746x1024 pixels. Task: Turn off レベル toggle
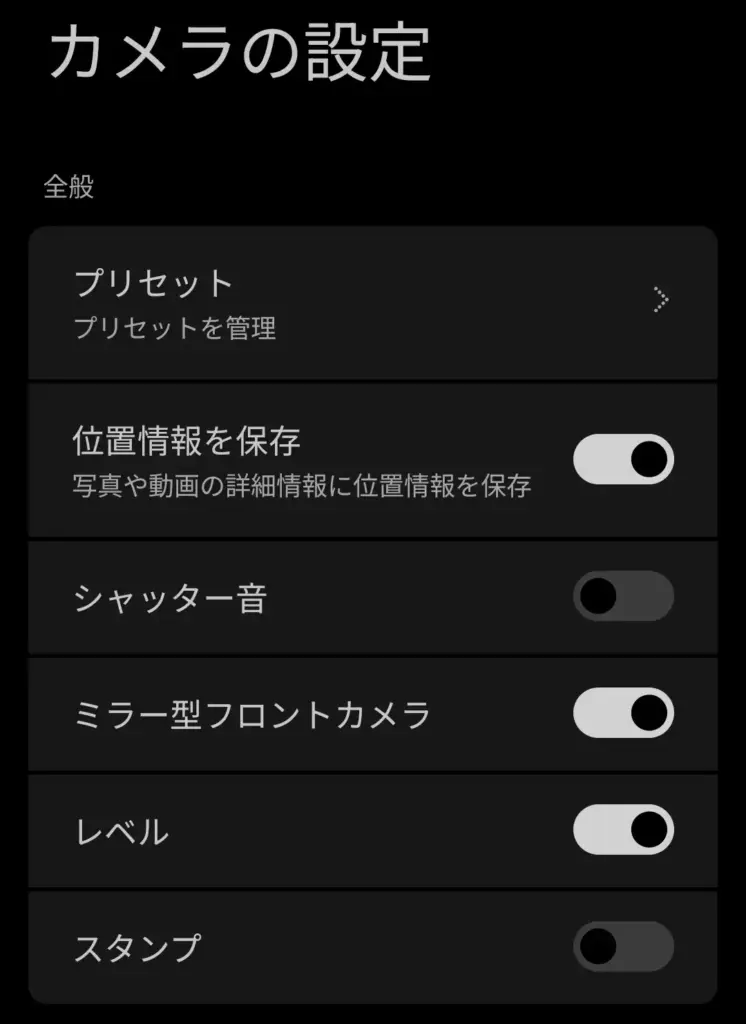pyautogui.click(x=622, y=830)
